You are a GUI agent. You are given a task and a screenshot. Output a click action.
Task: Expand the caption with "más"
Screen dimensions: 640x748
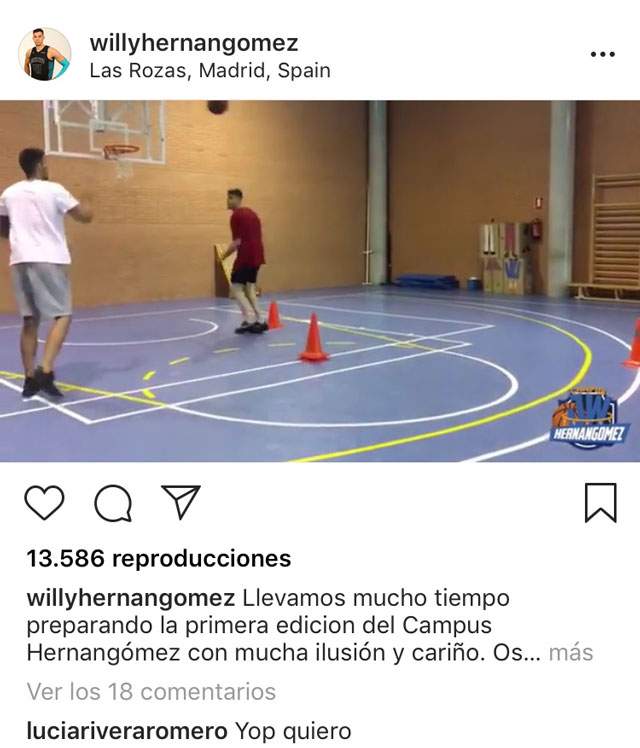(x=571, y=653)
